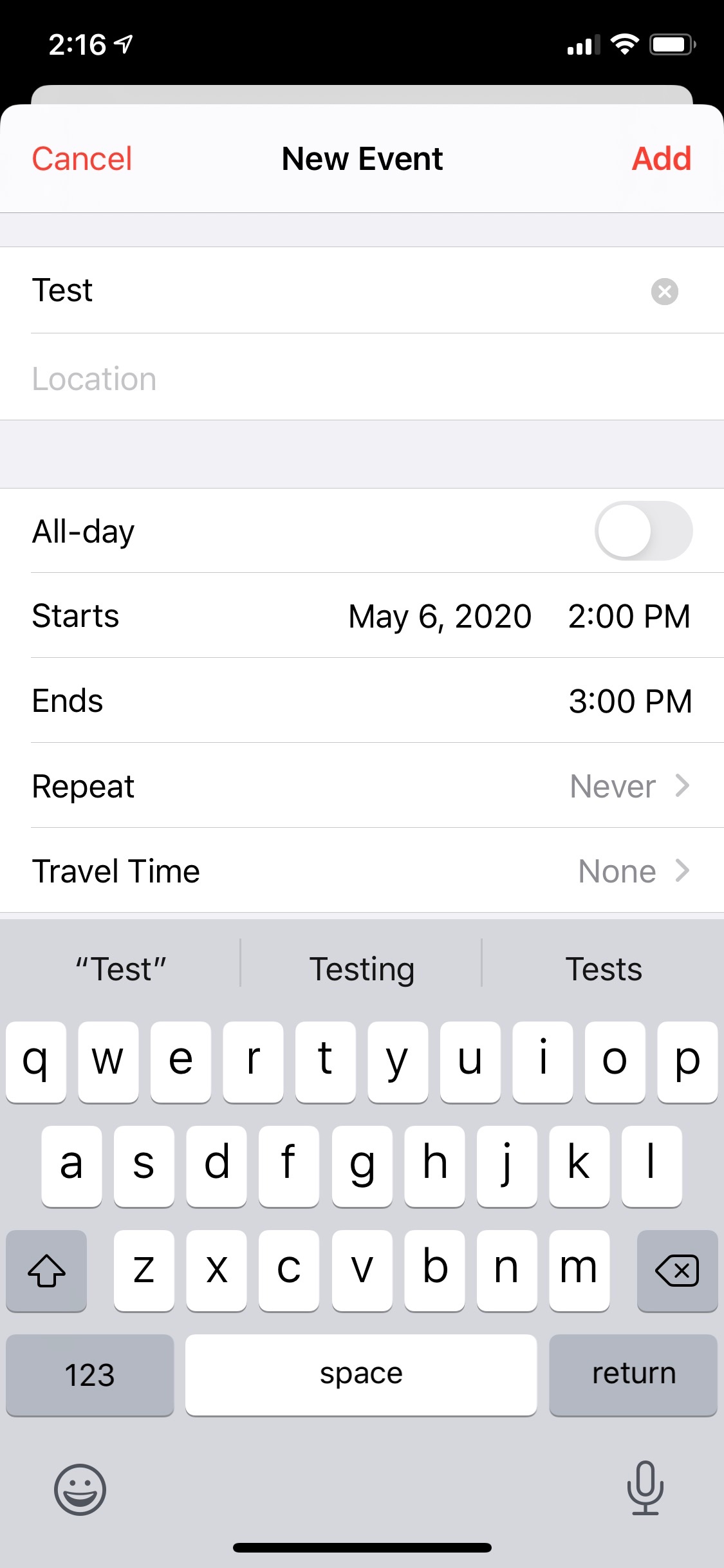Add the event to calendar
The width and height of the screenshot is (724, 1568).
(661, 158)
